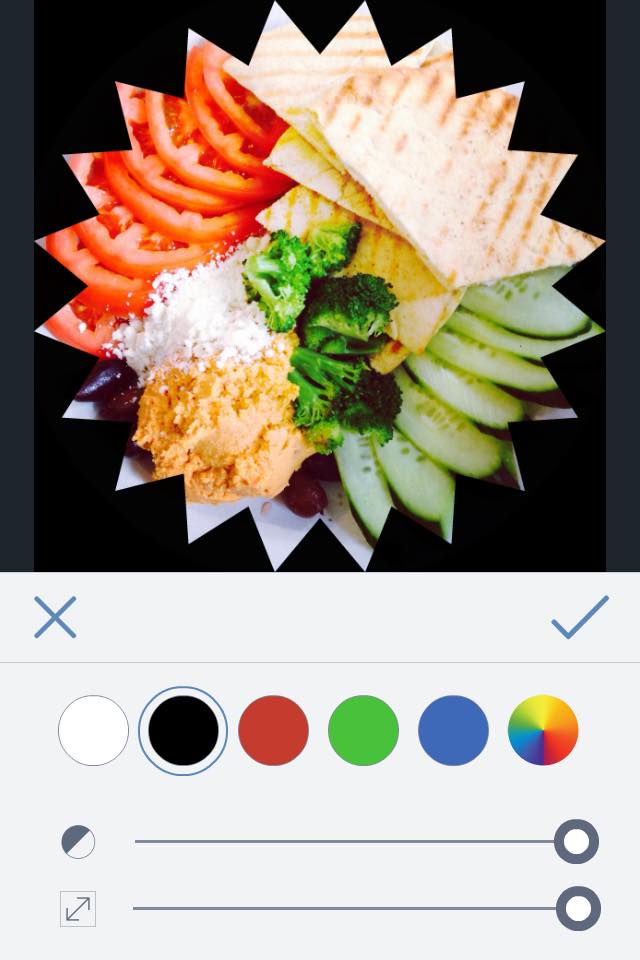The width and height of the screenshot is (640, 960).
Task: Choose the red color swatch
Action: (273, 731)
